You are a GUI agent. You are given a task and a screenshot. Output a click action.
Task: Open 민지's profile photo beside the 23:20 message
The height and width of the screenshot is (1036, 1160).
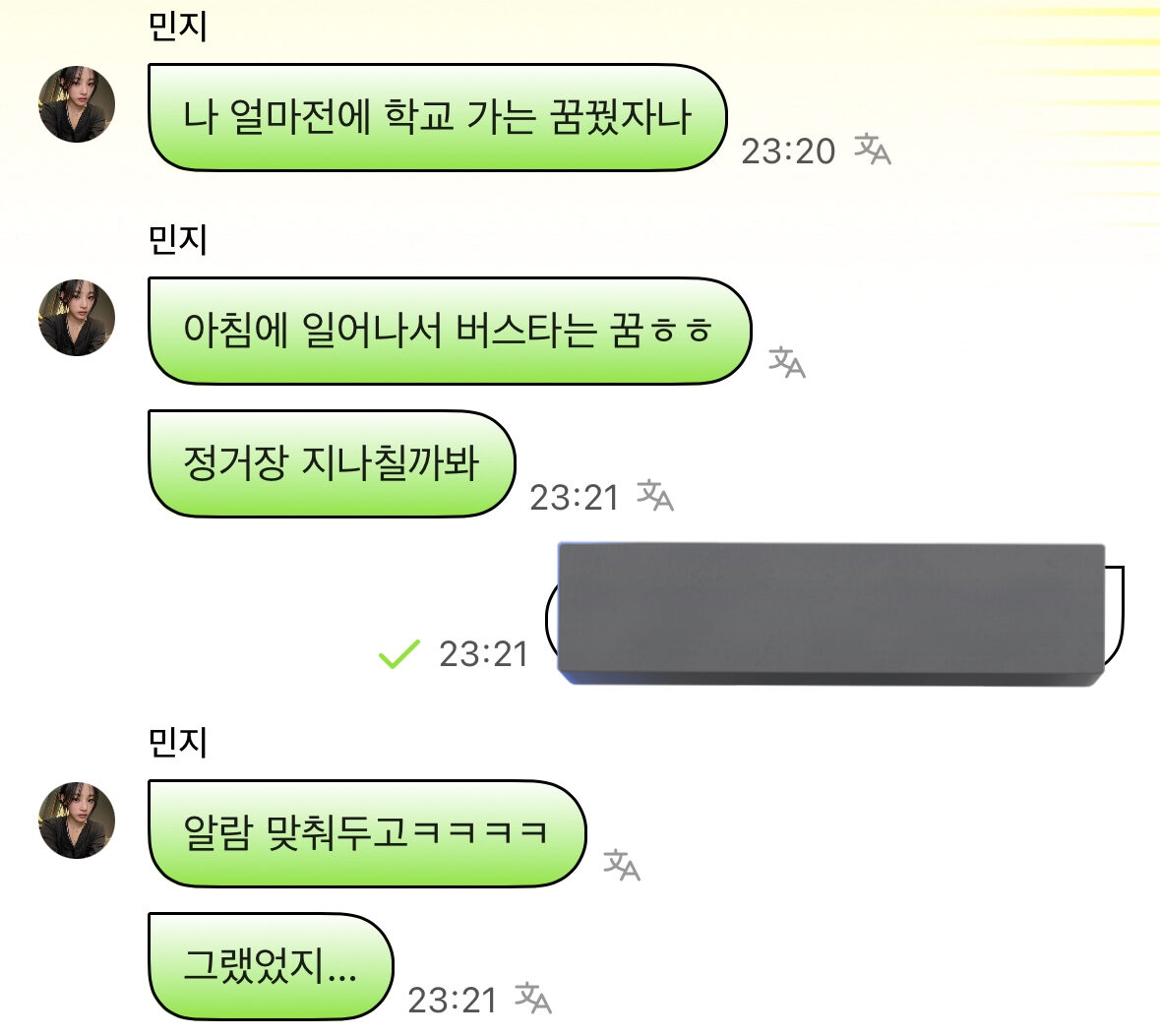pos(77,104)
